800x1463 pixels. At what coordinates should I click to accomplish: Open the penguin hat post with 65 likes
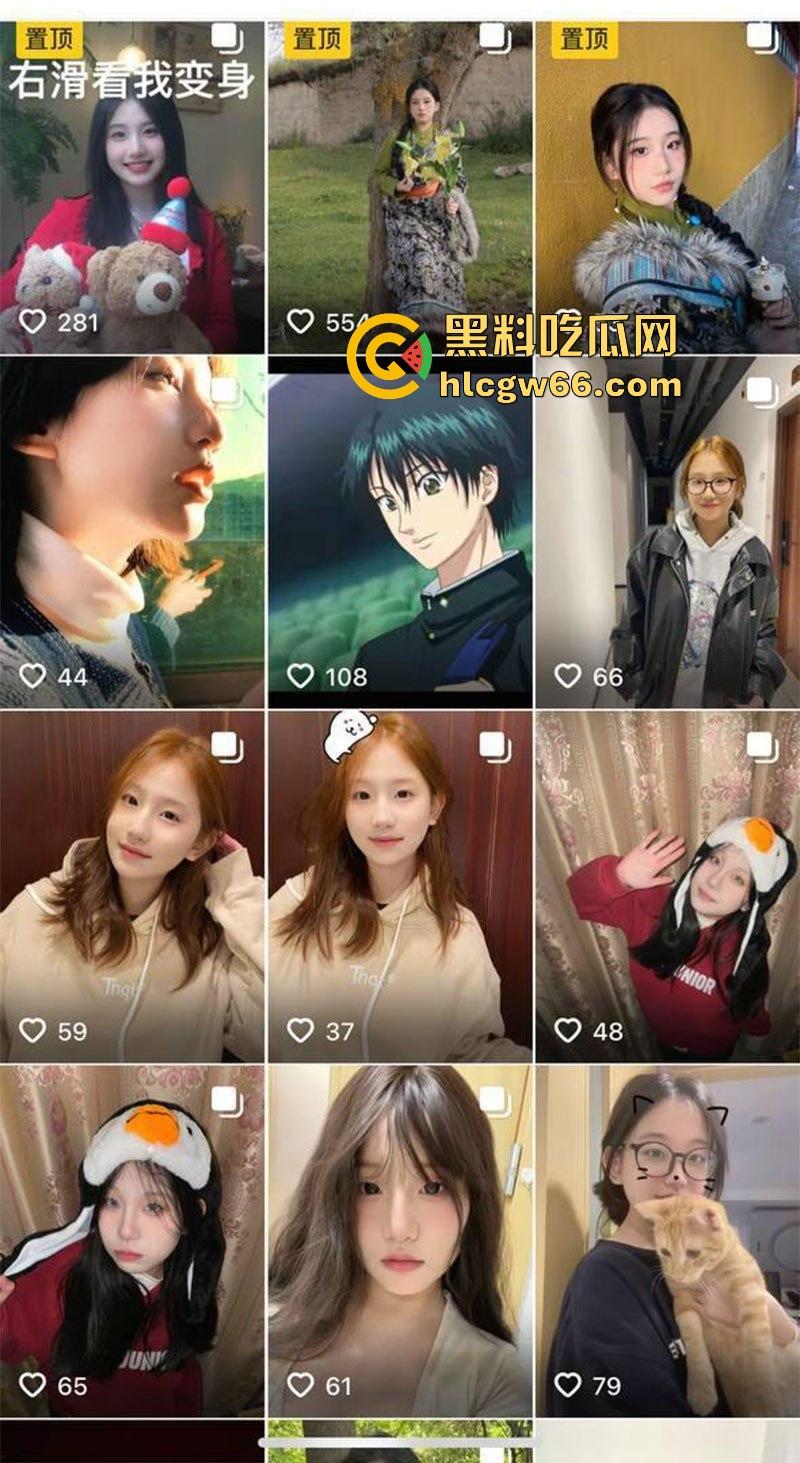pos(132,1240)
